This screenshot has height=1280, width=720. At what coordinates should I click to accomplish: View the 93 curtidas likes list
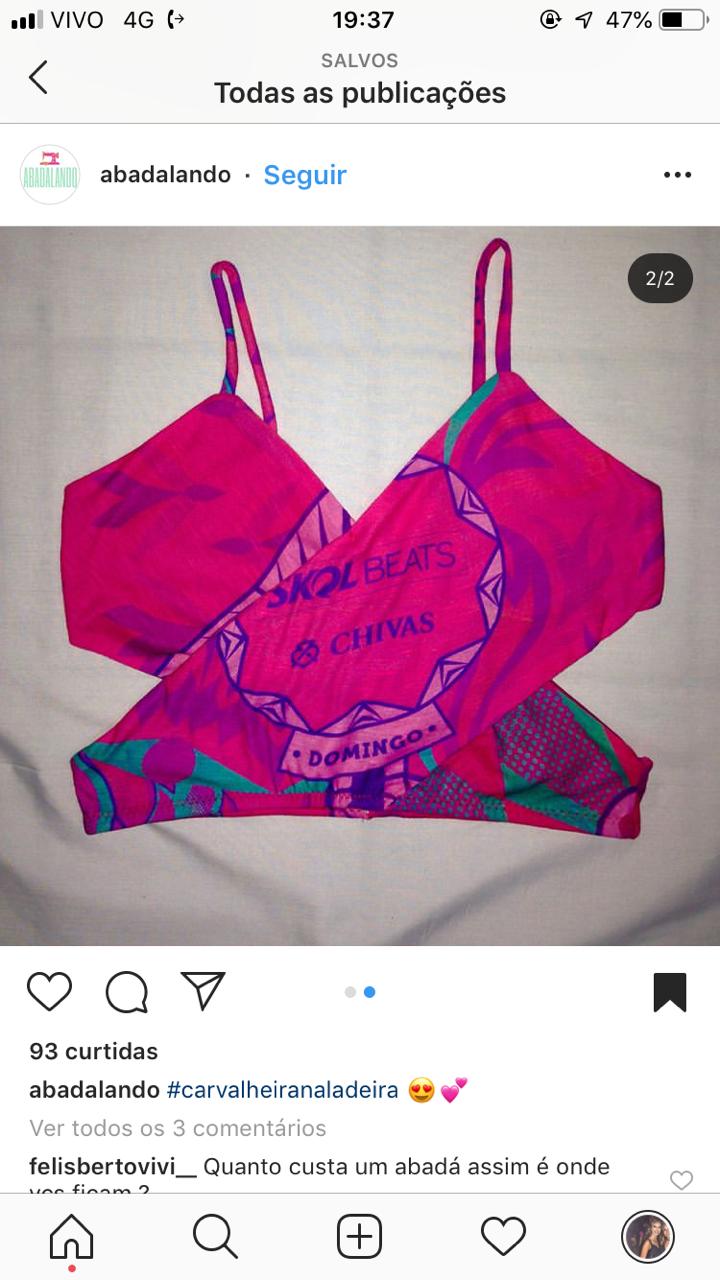tap(94, 1051)
